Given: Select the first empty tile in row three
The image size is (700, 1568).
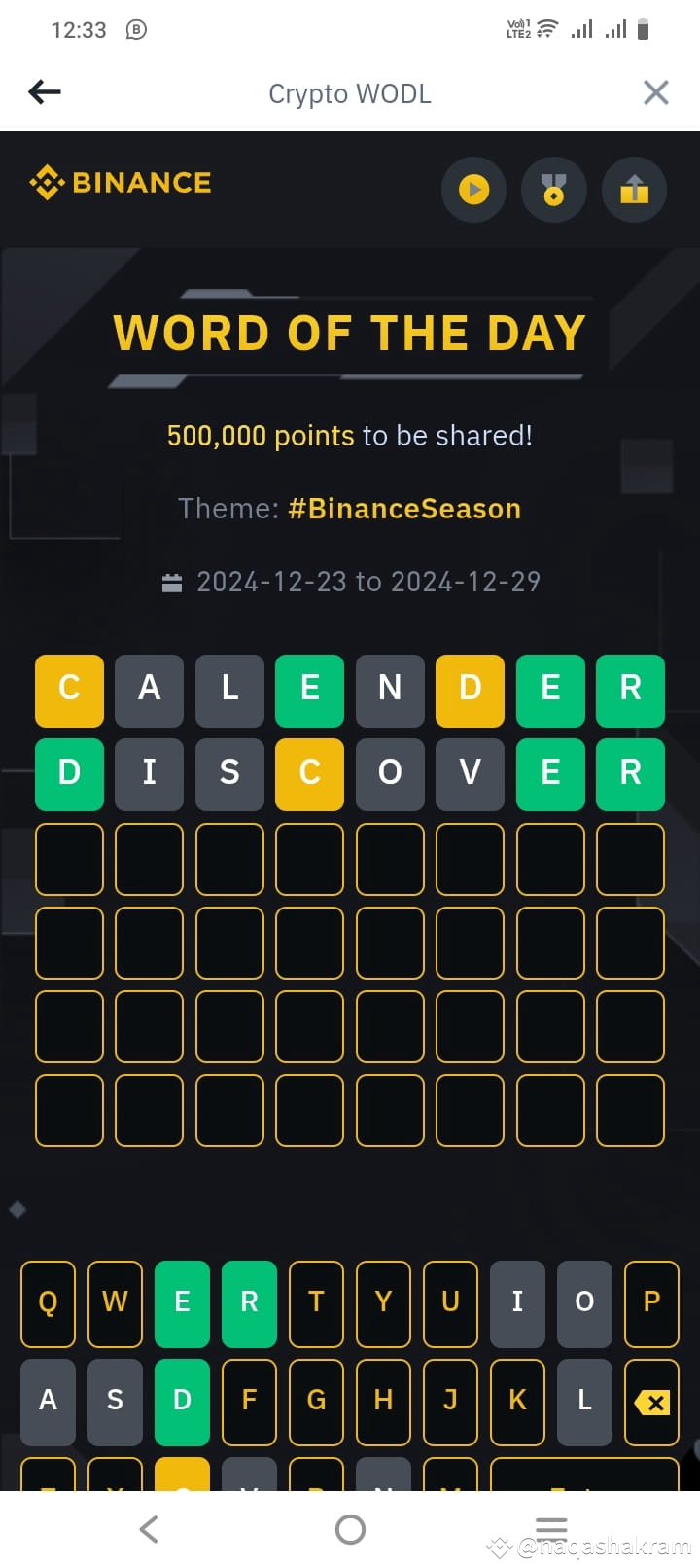Looking at the screenshot, I should point(69,859).
